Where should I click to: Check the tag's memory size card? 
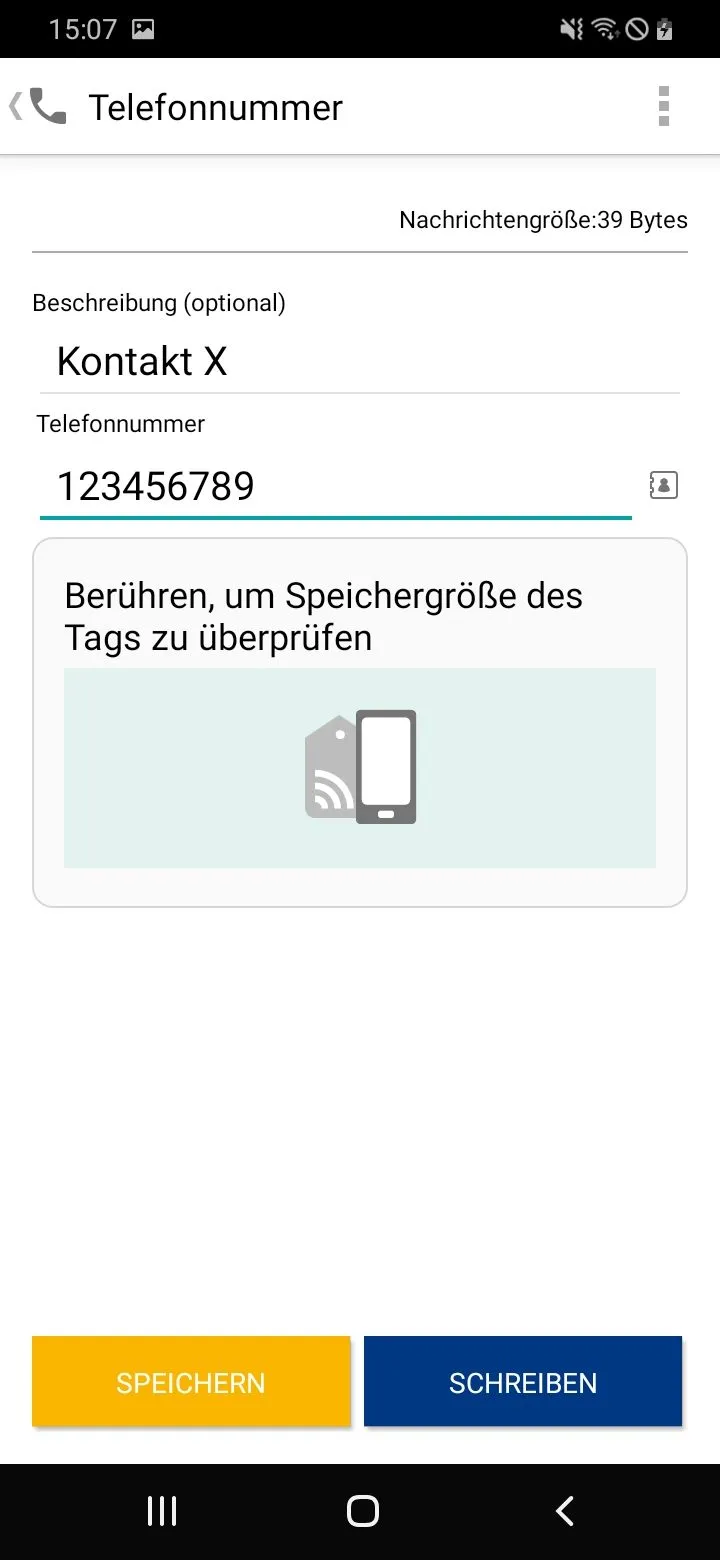[360, 723]
